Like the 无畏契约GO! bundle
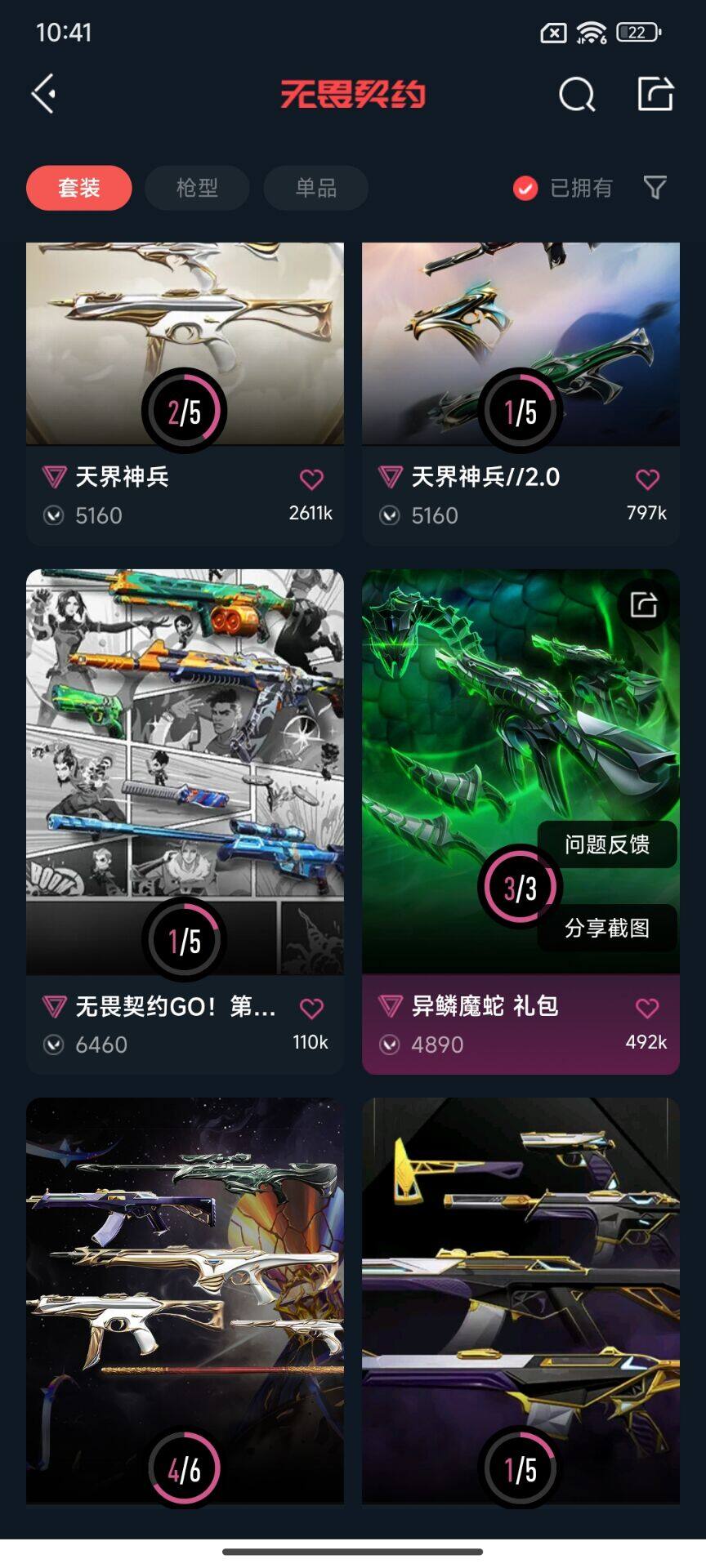The width and height of the screenshot is (706, 1568). [x=311, y=1009]
